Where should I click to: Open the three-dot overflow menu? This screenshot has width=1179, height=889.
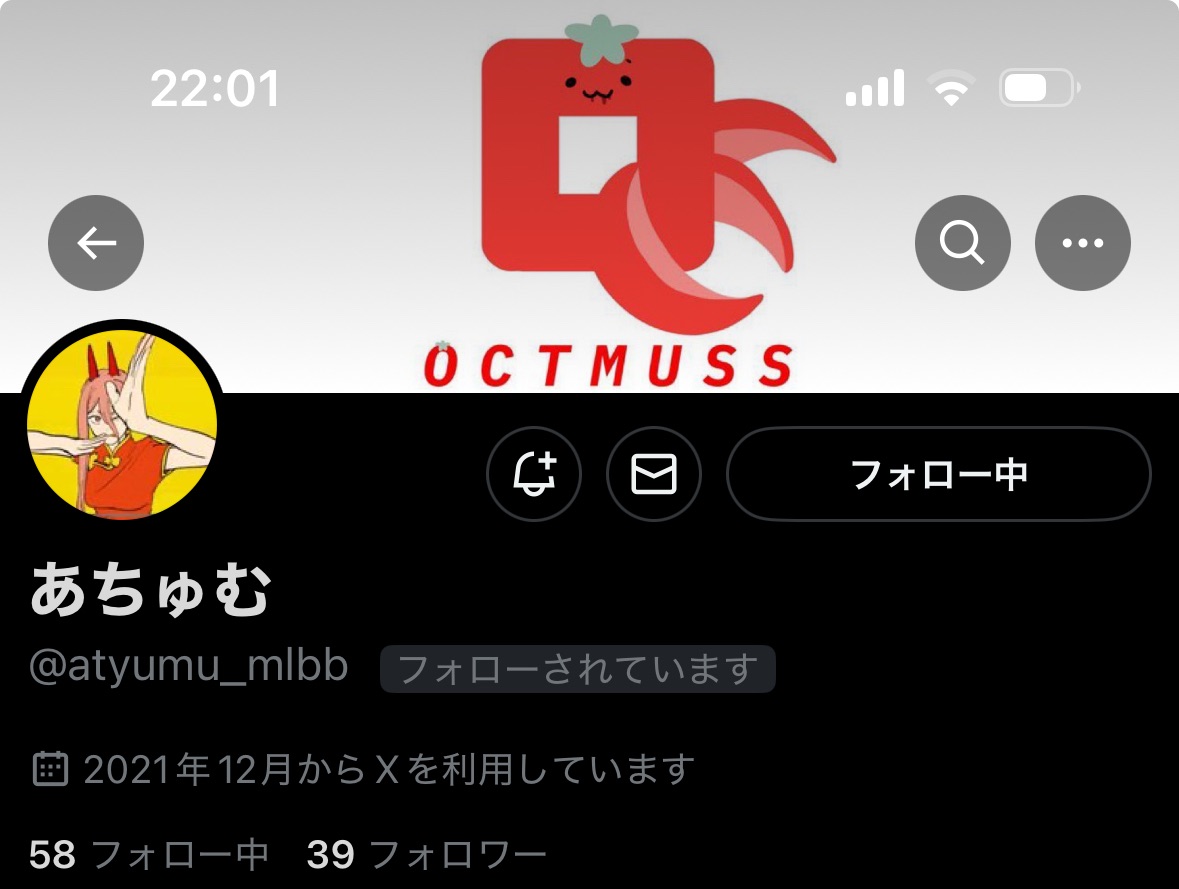[1082, 243]
